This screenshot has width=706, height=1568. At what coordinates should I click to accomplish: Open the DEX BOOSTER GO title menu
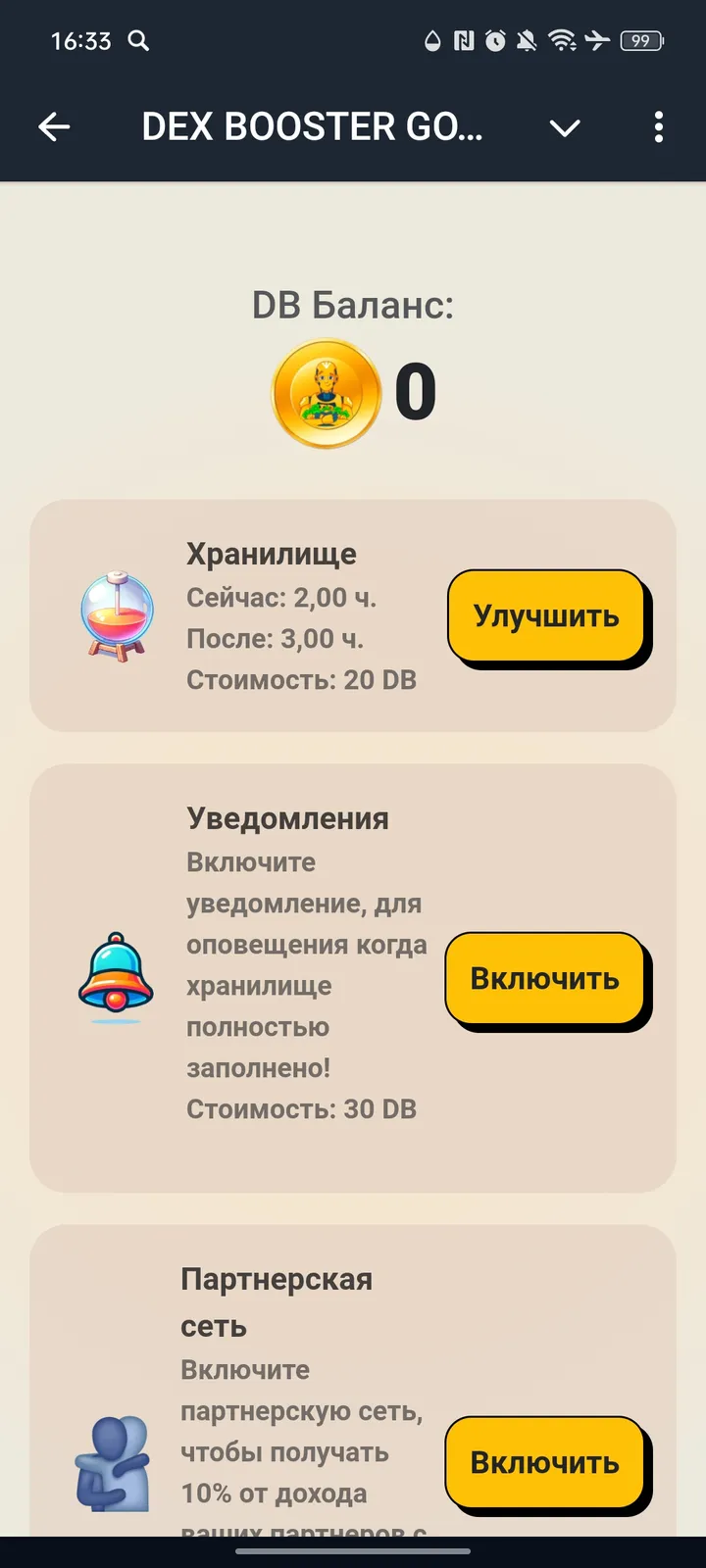tap(314, 127)
